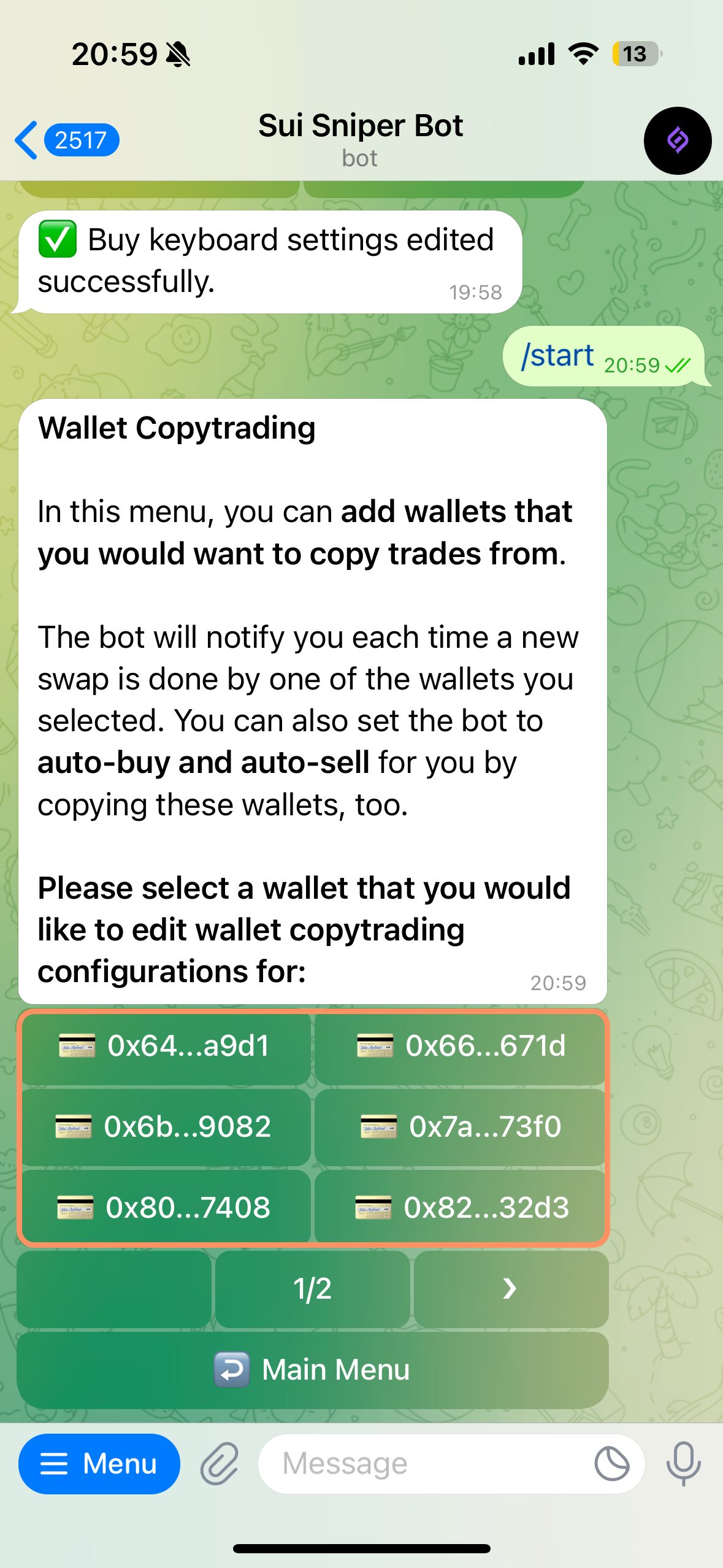Open Sui Sniper Bot profile avatar
The height and width of the screenshot is (1568, 723).
pos(677,141)
